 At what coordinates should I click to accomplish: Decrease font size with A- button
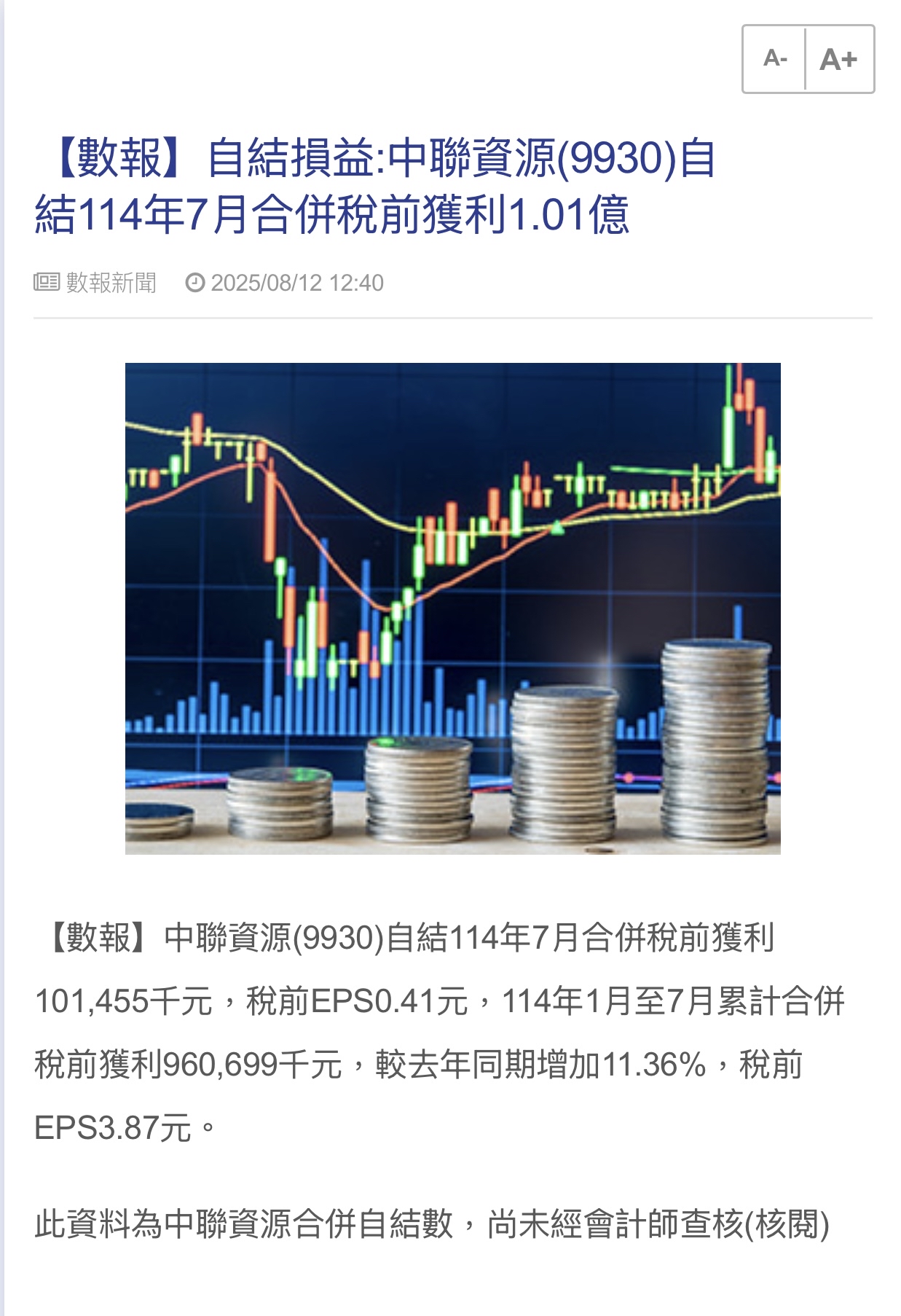click(774, 58)
